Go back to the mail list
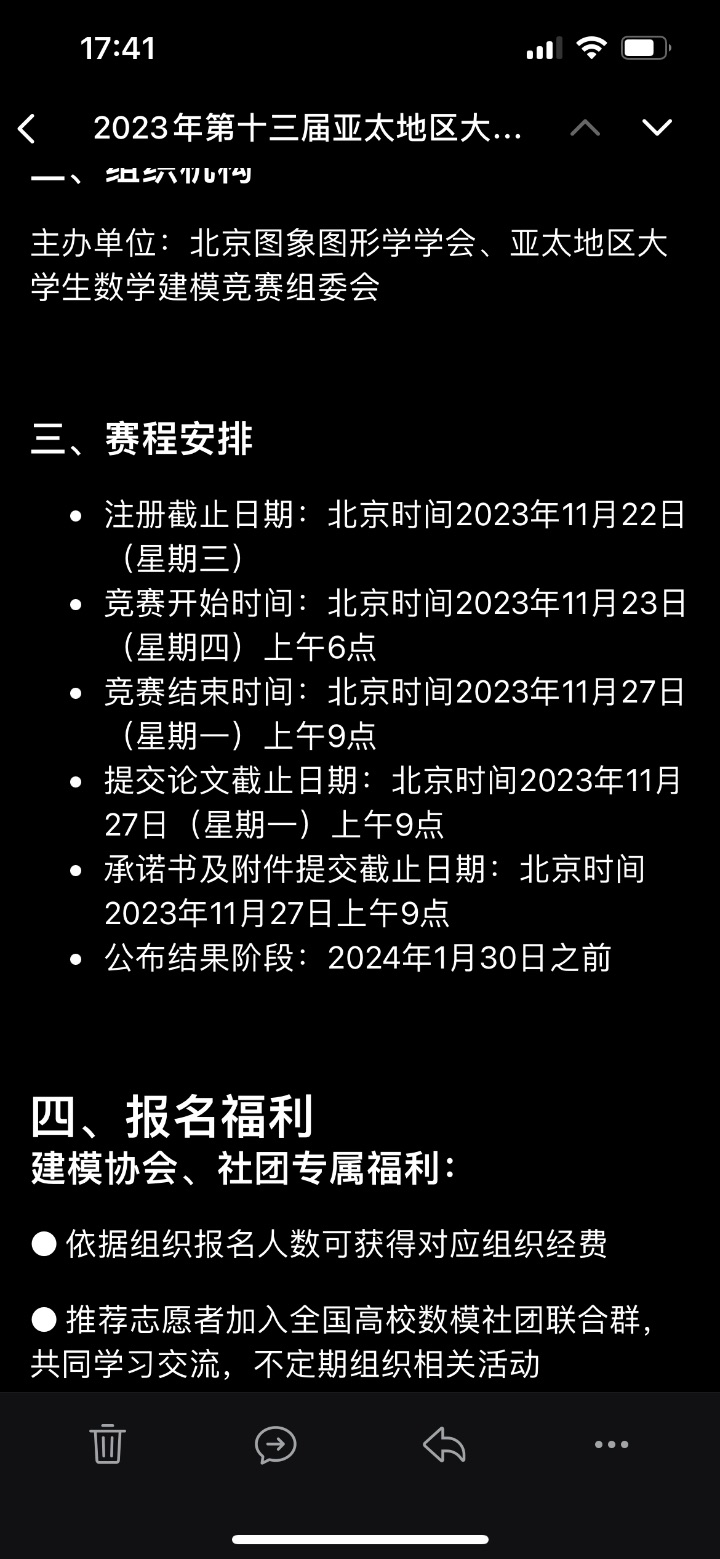 click(x=27, y=128)
